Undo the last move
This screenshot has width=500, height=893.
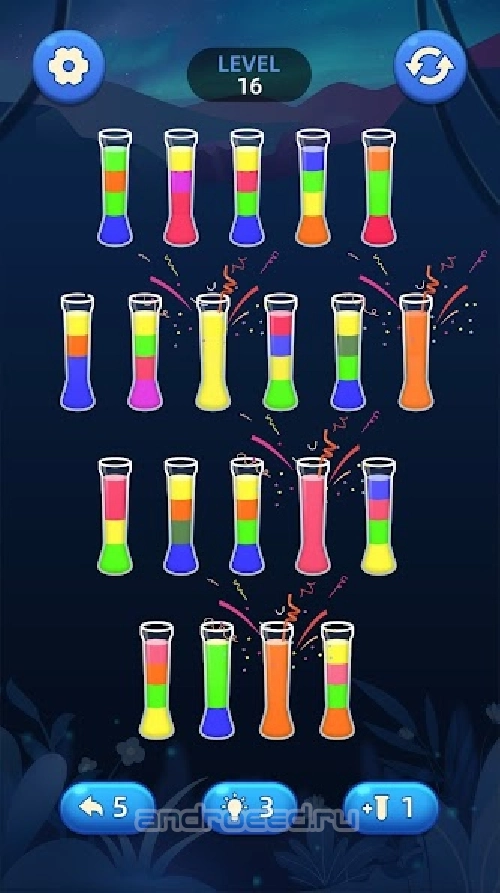[x=108, y=808]
